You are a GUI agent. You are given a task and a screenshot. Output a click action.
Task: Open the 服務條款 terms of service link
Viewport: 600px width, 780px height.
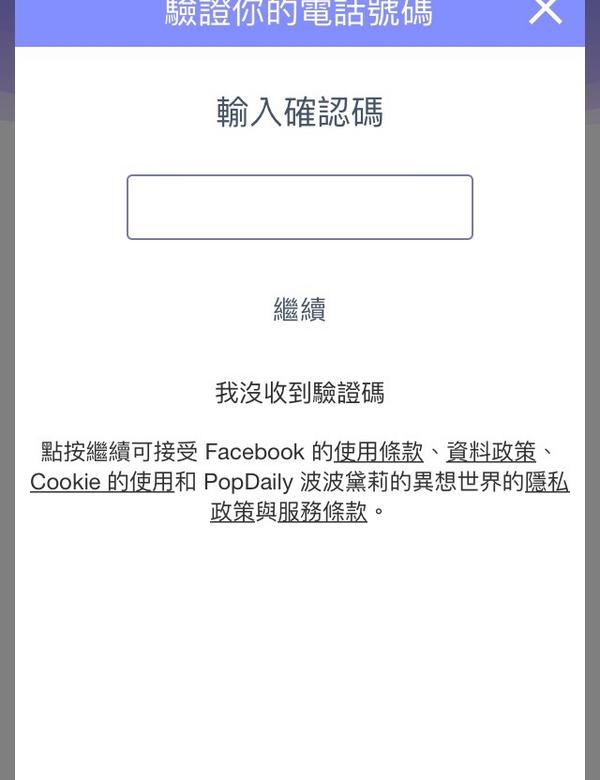tap(322, 512)
